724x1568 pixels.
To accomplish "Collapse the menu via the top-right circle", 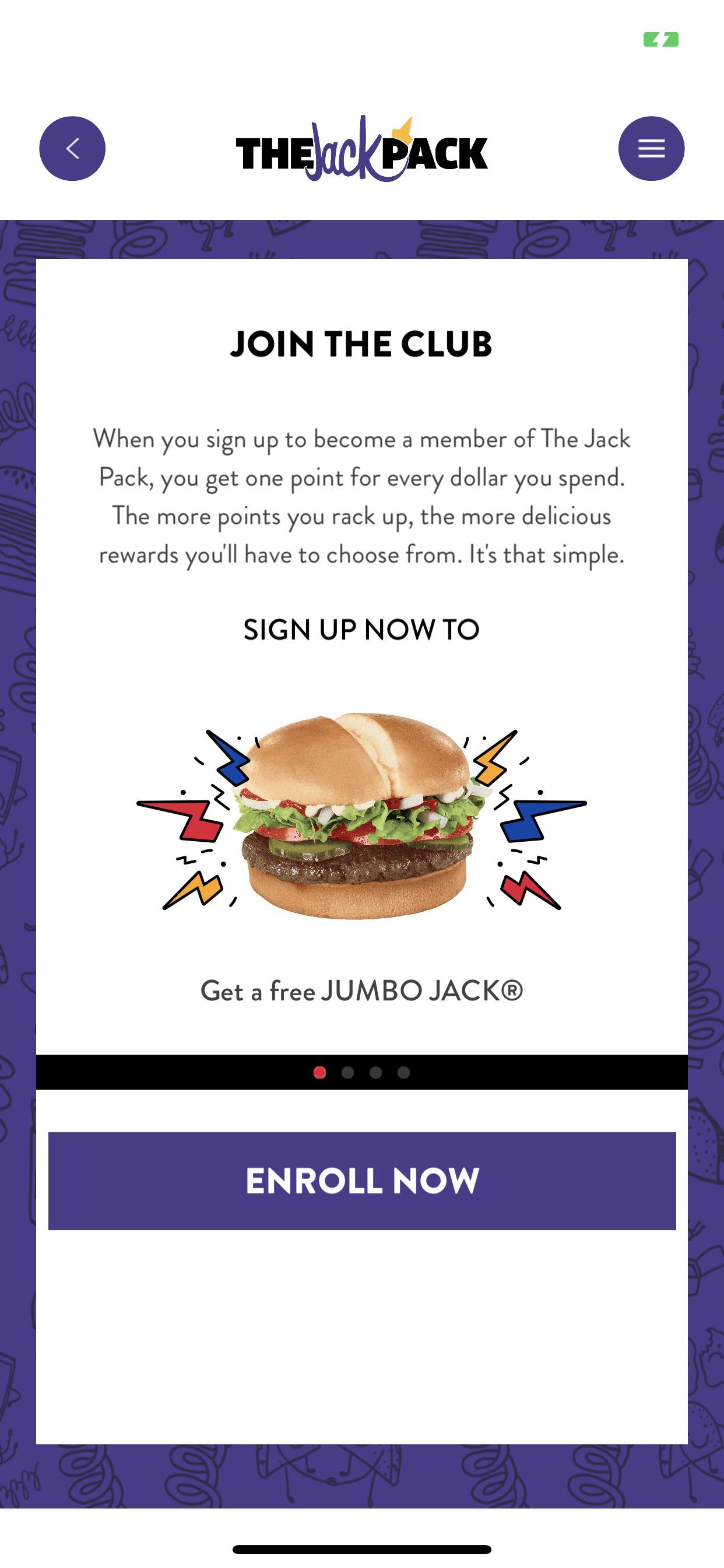I will (x=652, y=148).
